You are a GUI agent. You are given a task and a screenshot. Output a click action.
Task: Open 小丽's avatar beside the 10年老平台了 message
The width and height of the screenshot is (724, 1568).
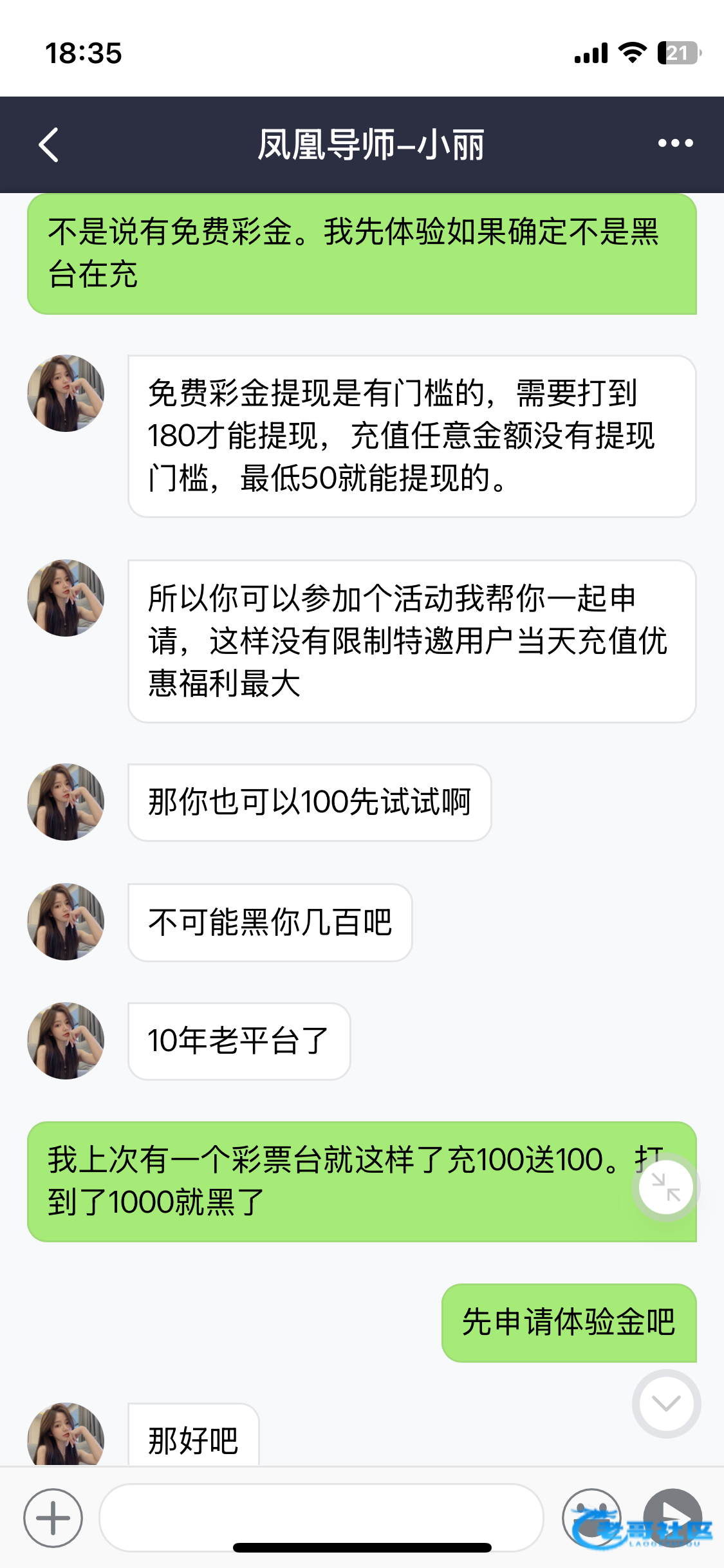pos(66,1040)
